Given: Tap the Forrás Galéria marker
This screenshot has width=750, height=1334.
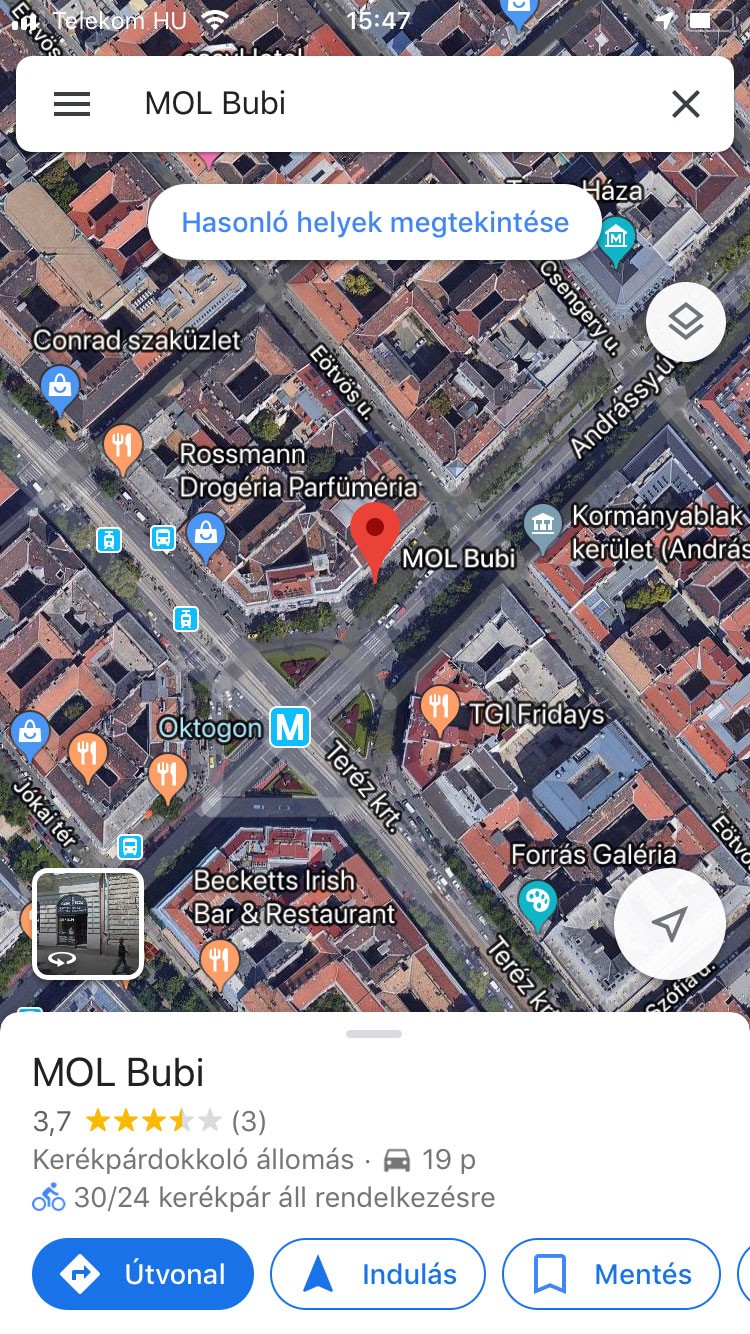Looking at the screenshot, I should pyautogui.click(x=538, y=902).
